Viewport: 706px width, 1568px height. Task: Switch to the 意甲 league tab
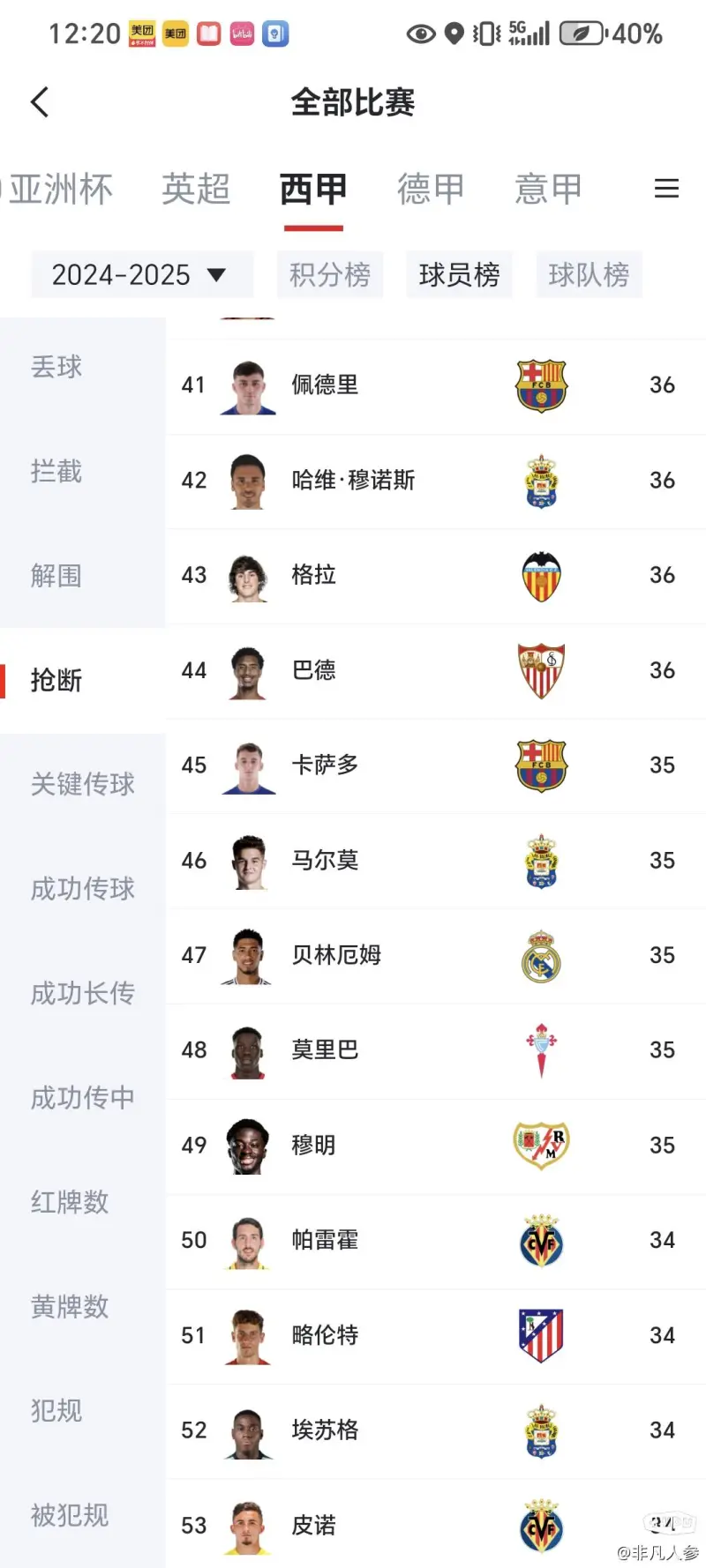point(548,189)
